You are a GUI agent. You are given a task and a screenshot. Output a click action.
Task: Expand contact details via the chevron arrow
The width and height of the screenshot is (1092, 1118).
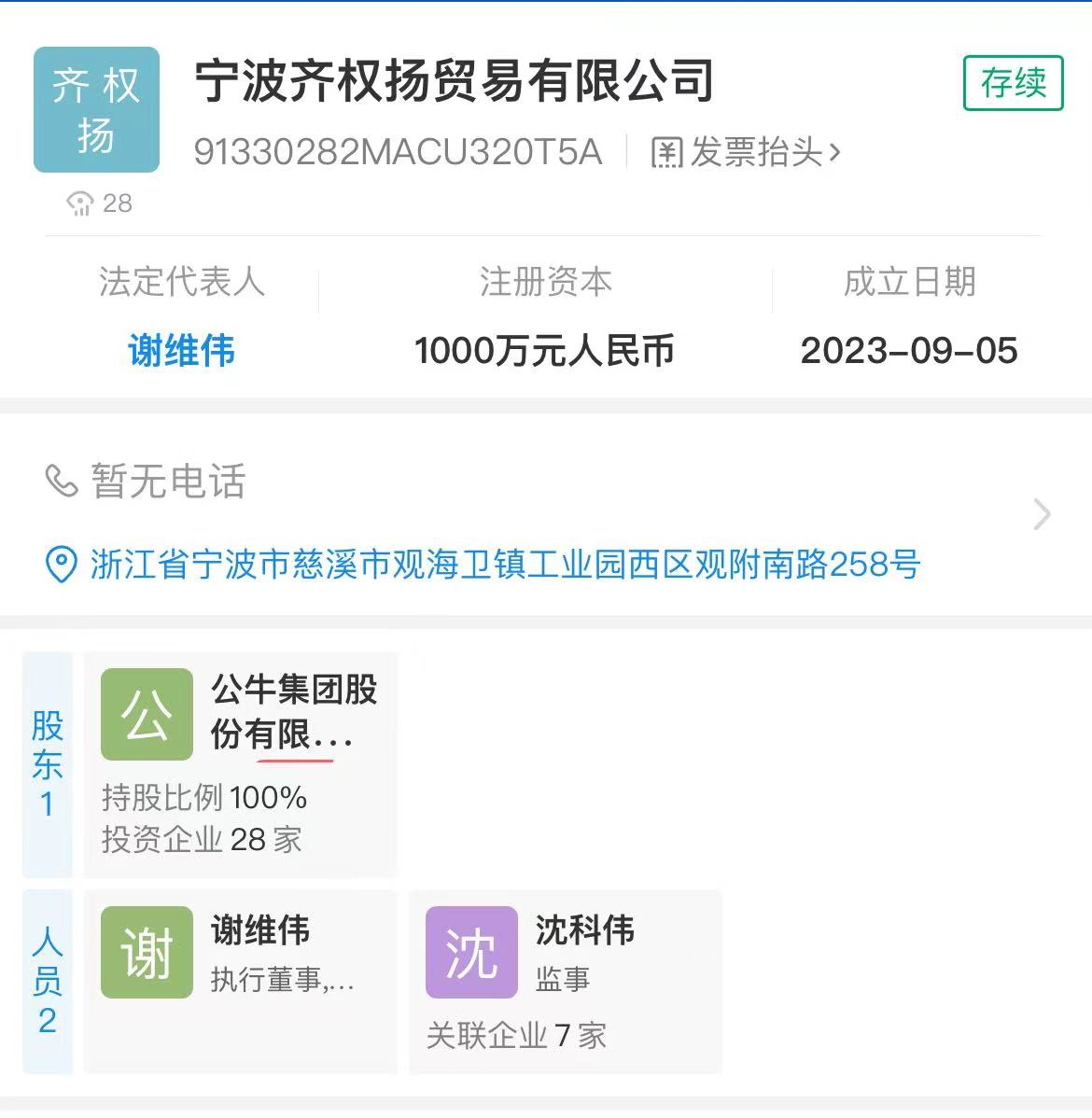pyautogui.click(x=1043, y=514)
